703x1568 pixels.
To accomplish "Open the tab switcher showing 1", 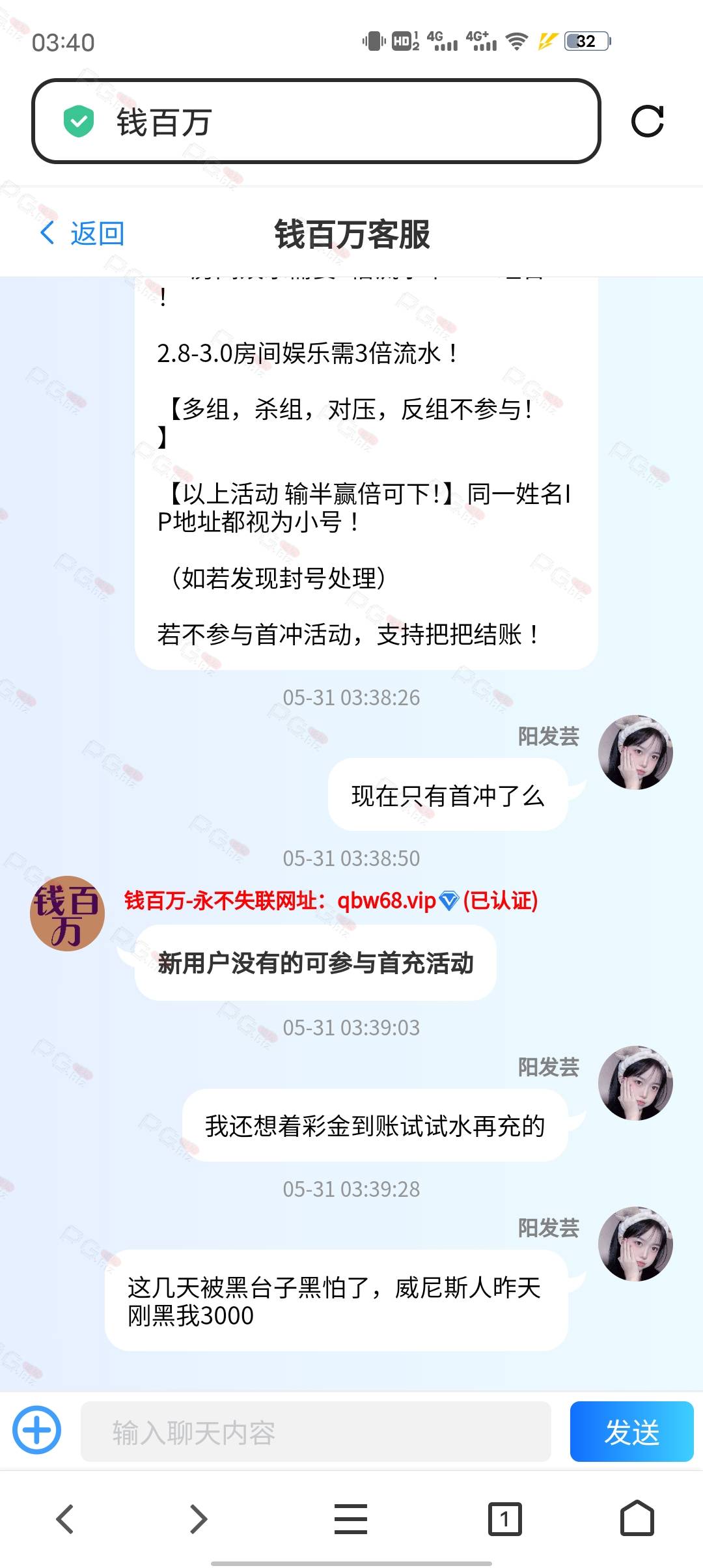I will click(x=504, y=1519).
